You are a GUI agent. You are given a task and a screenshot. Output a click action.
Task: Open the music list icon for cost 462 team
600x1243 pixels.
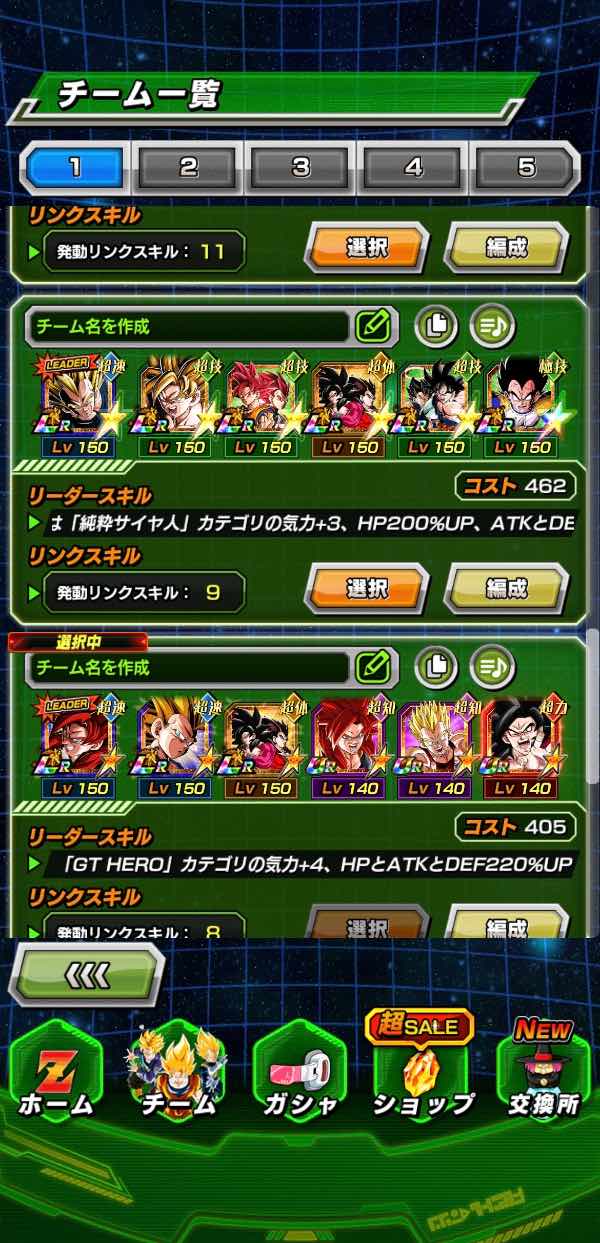(x=492, y=325)
